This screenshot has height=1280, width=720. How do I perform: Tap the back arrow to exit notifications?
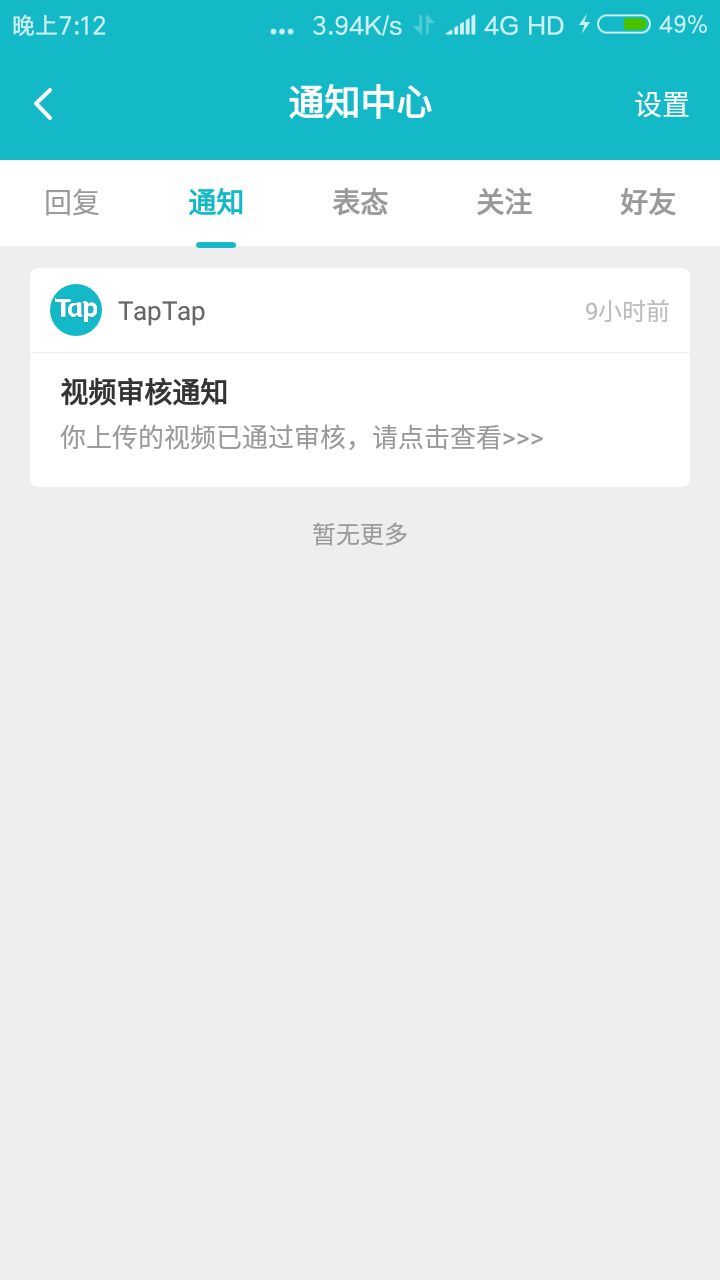pyautogui.click(x=42, y=103)
